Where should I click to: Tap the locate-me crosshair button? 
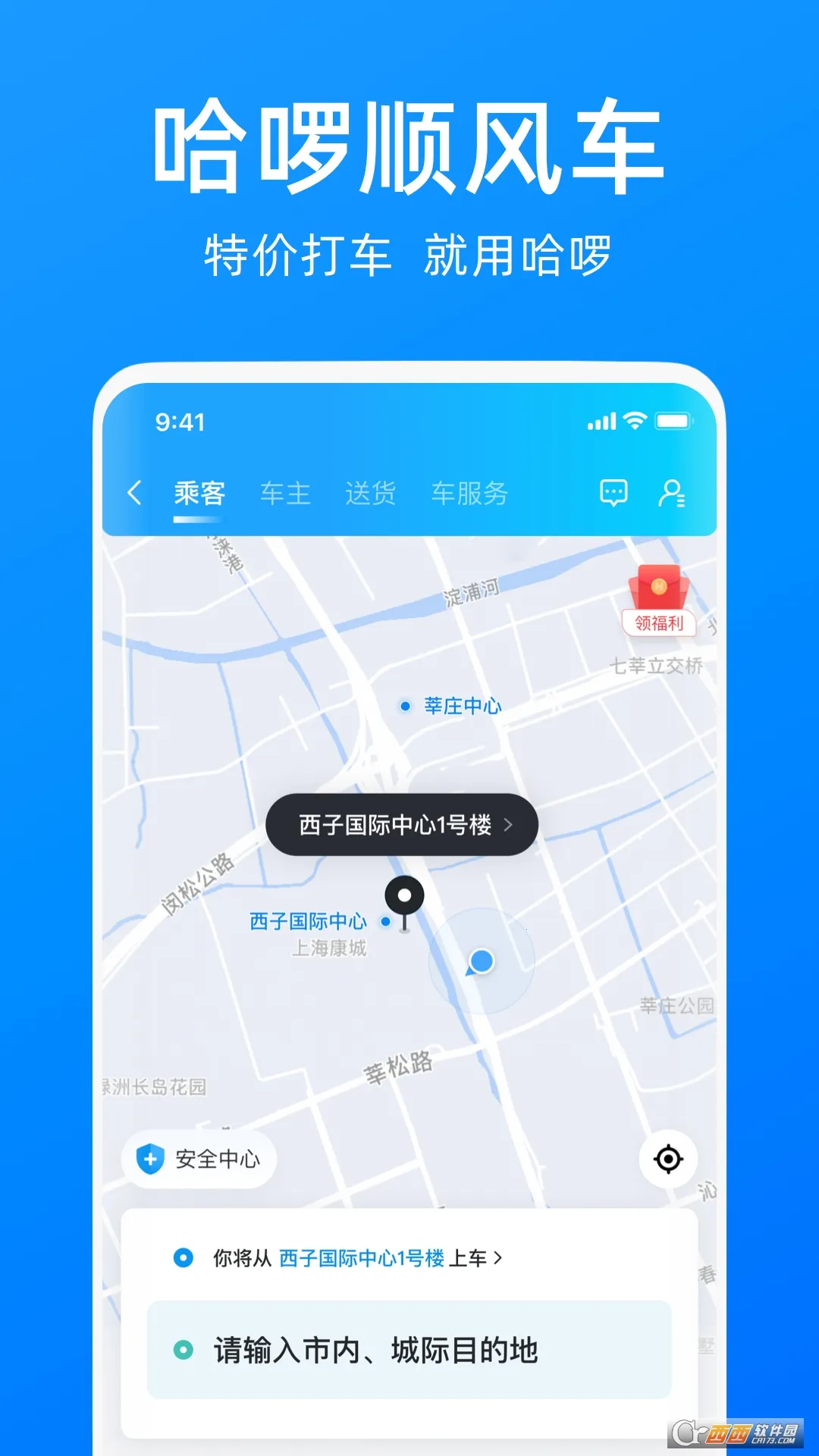pos(667,1158)
